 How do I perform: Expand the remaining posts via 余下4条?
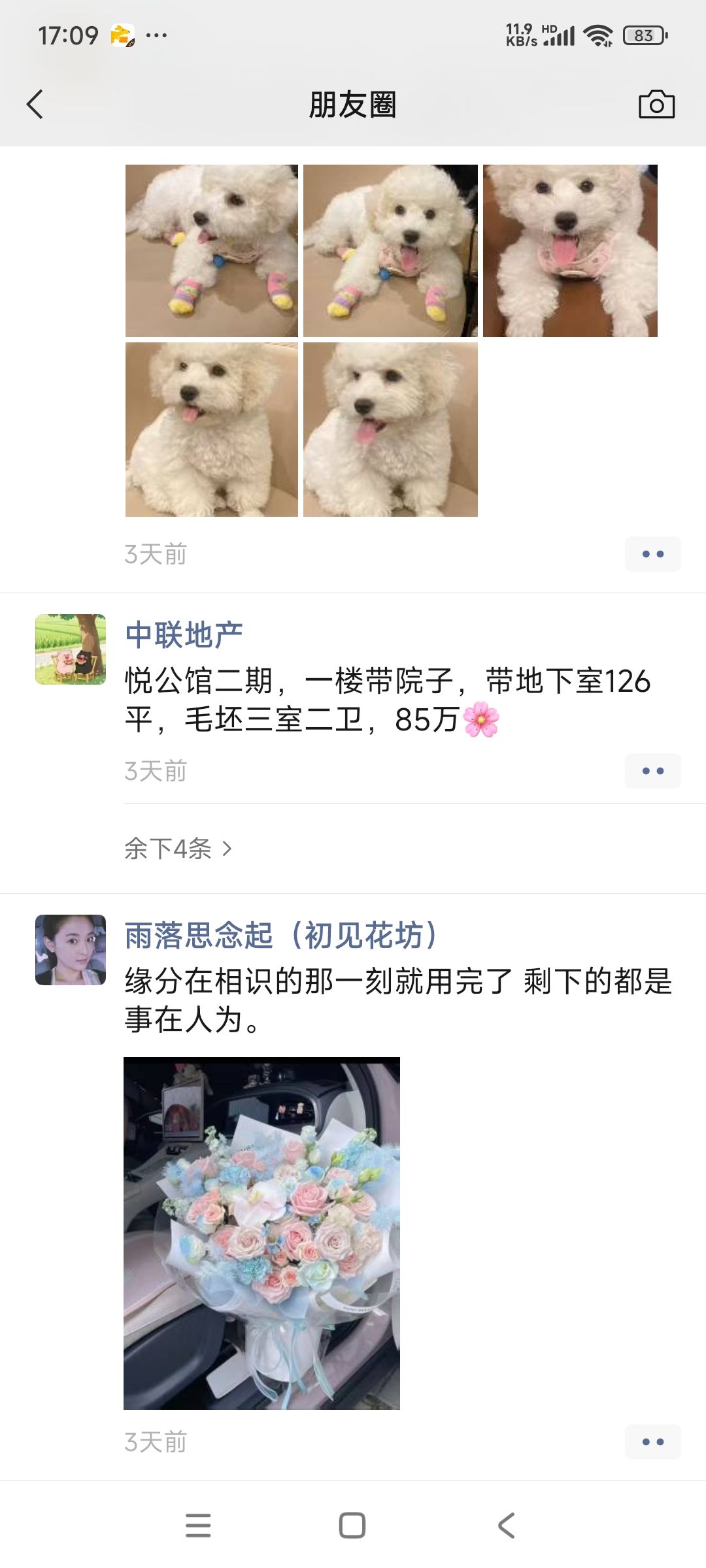pos(178,849)
